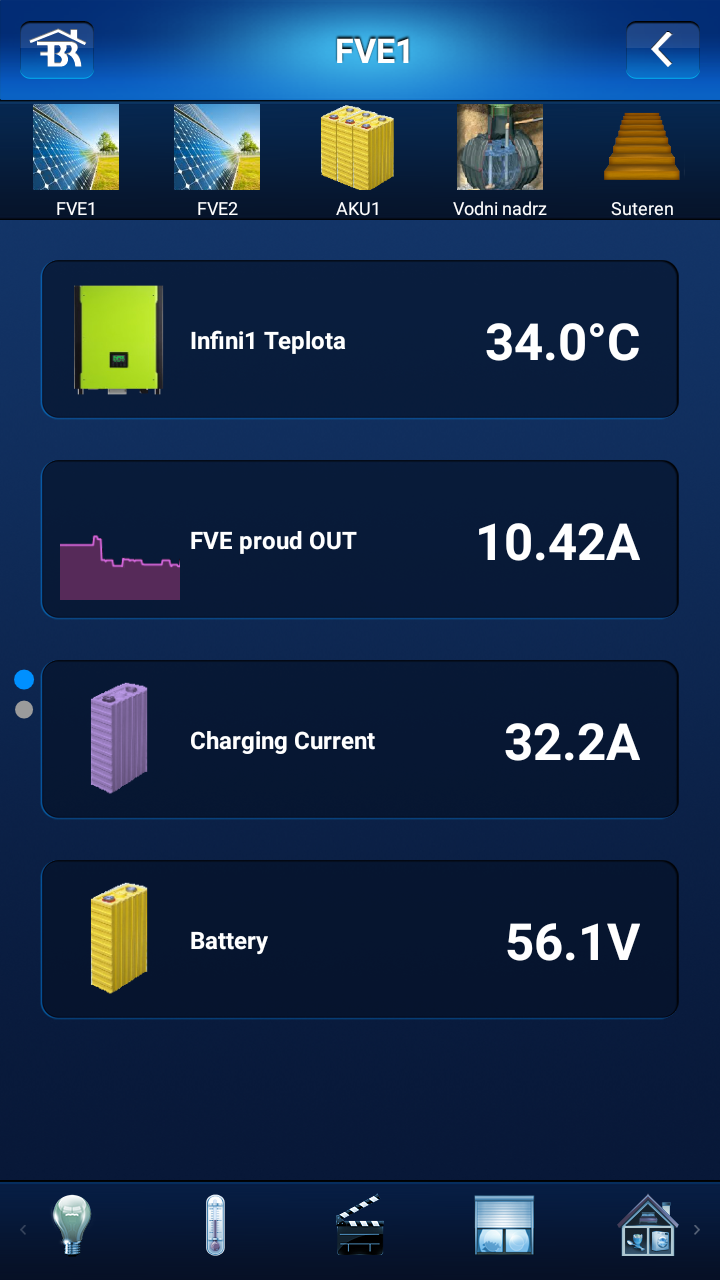Screen dimensions: 720x1280
Task: Go back using the arrow button
Action: click(662, 50)
